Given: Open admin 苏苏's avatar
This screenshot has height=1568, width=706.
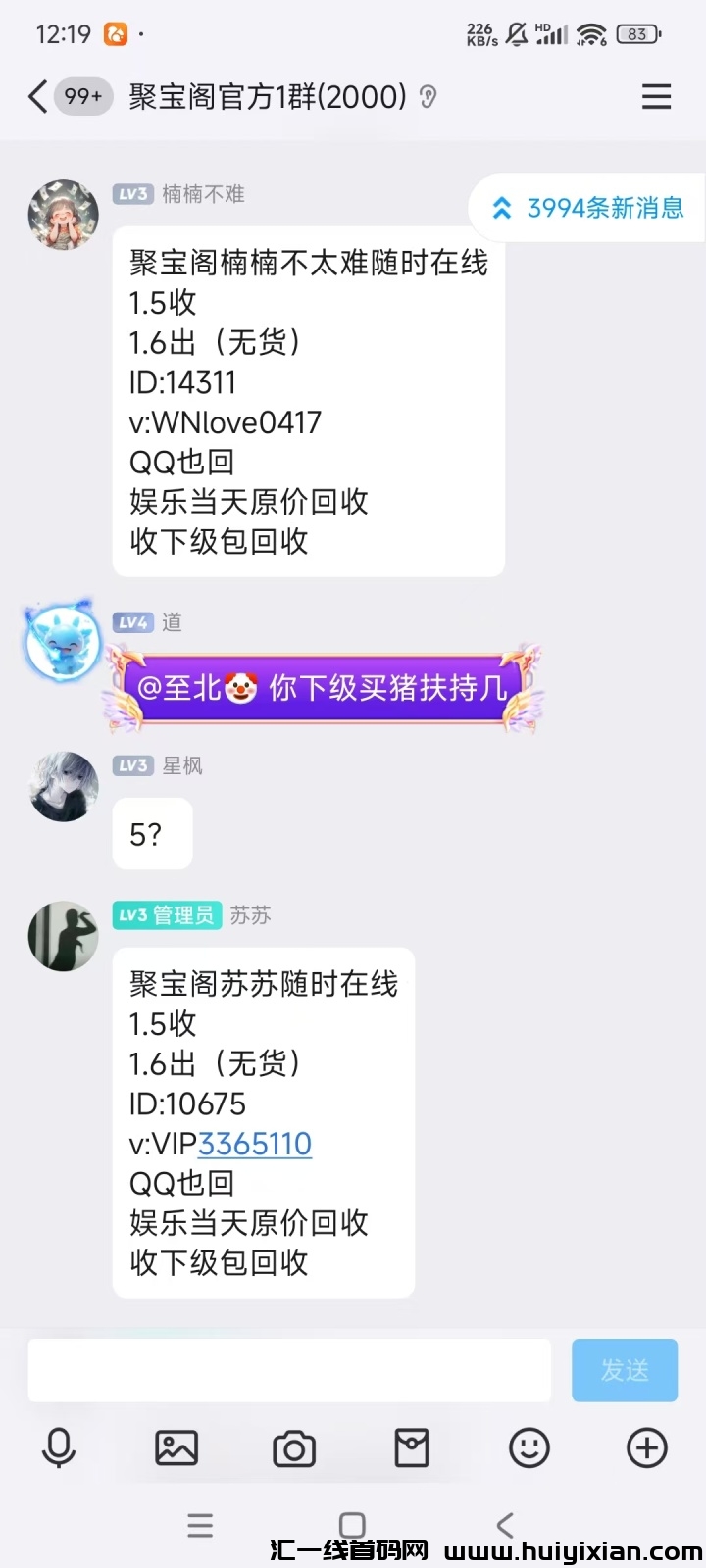Looking at the screenshot, I should click(64, 936).
